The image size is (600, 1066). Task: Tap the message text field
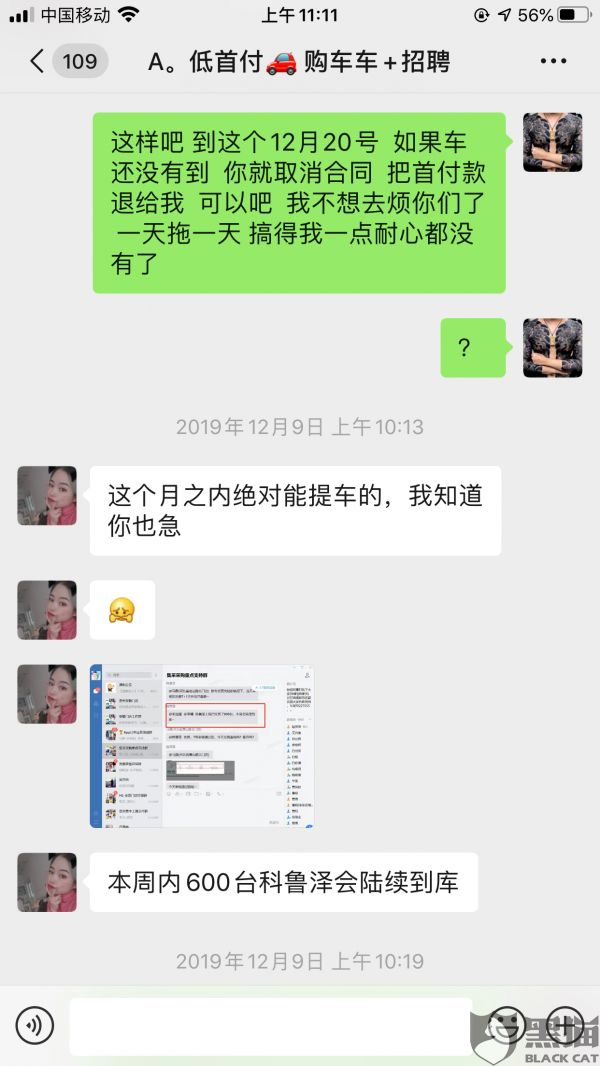270,1026
